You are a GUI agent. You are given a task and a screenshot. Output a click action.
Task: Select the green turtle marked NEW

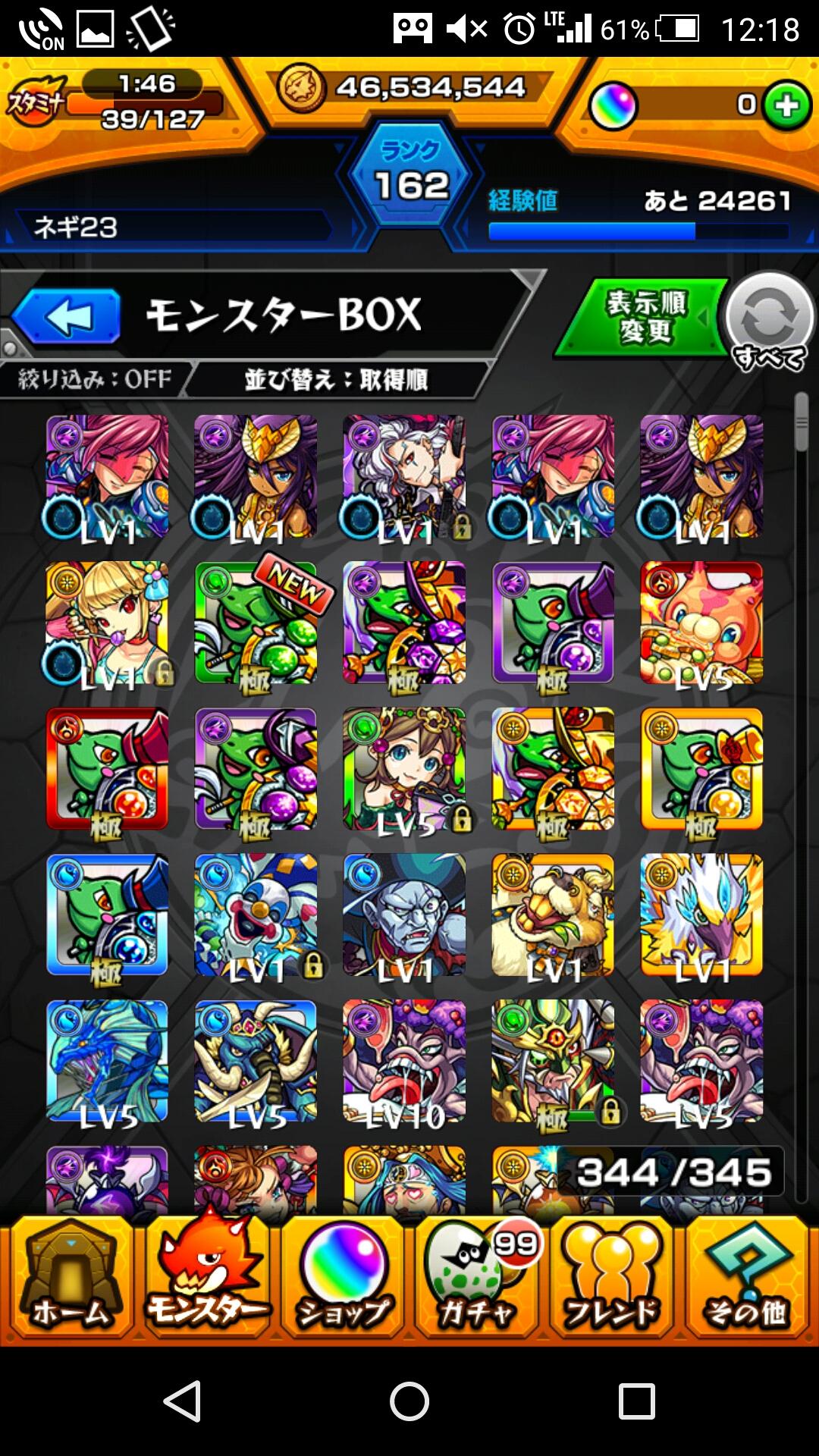coord(256,623)
